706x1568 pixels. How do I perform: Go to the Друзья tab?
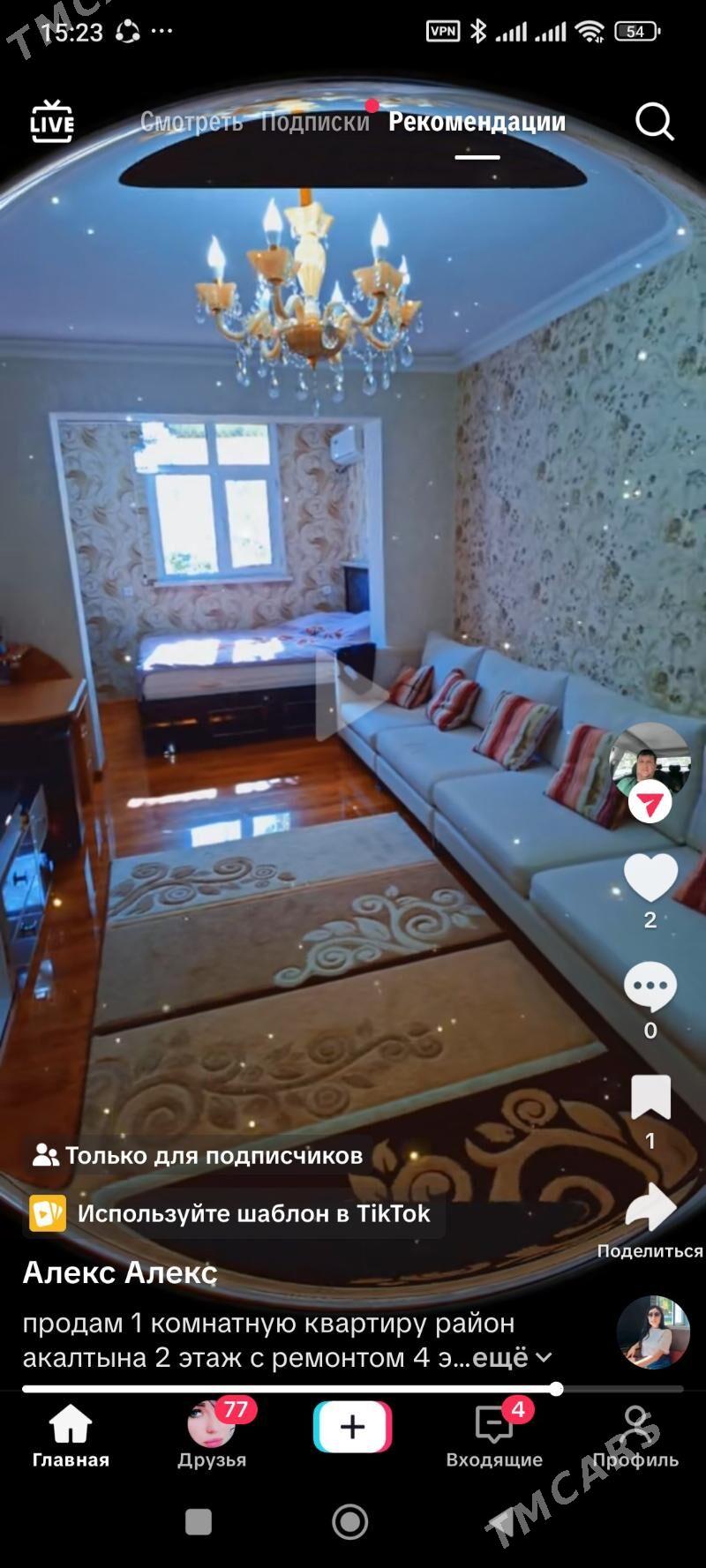pos(212,1435)
